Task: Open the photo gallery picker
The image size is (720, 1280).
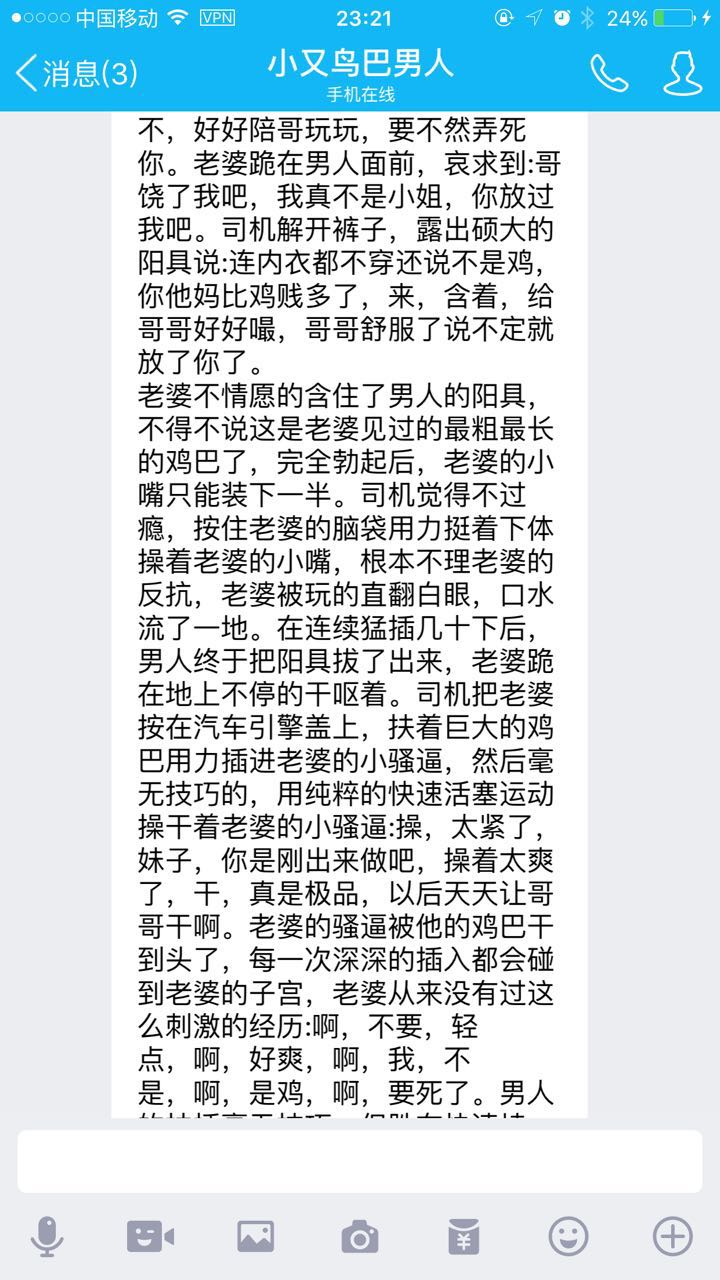Action: [x=255, y=1237]
